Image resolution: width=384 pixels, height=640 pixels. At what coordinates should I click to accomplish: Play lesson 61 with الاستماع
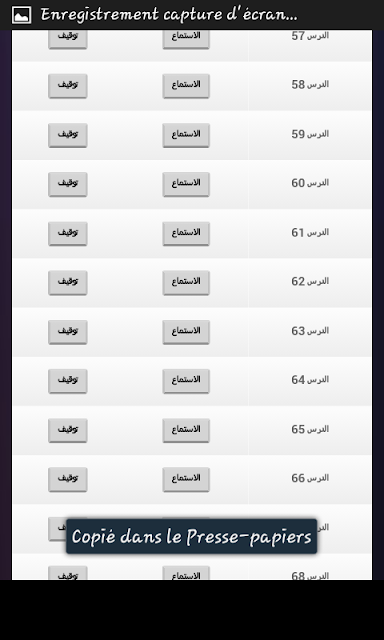[186, 233]
